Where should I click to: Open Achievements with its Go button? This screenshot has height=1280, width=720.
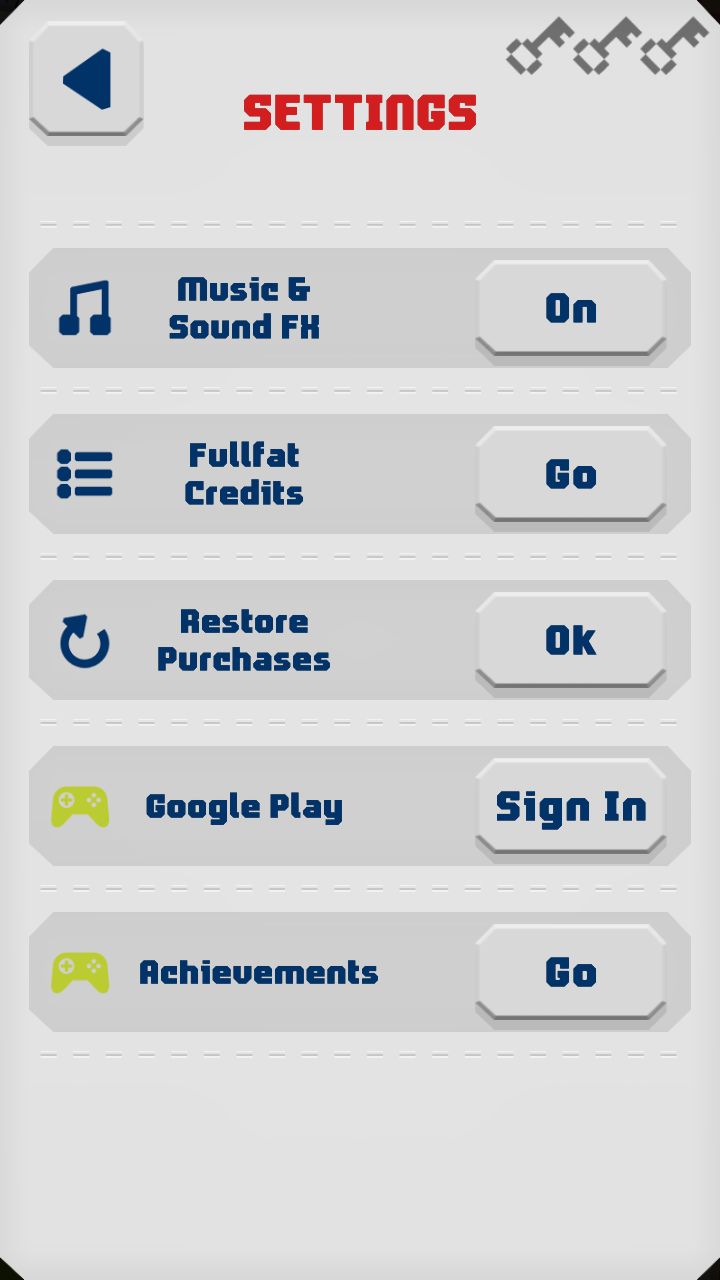[x=571, y=973]
